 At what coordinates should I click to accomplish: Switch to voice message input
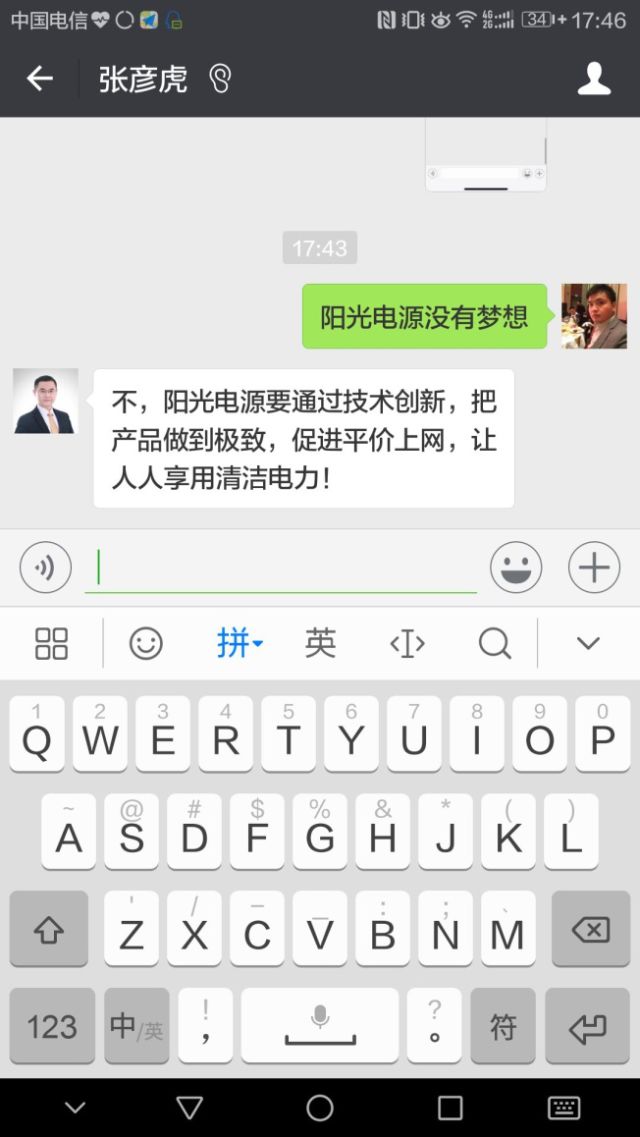point(46,568)
